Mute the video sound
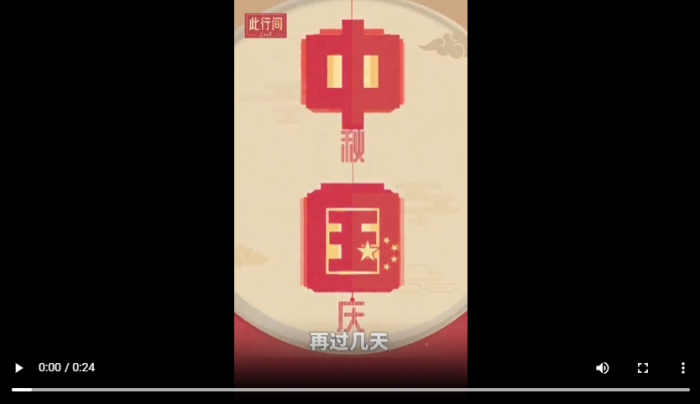The height and width of the screenshot is (404, 700). pos(602,368)
